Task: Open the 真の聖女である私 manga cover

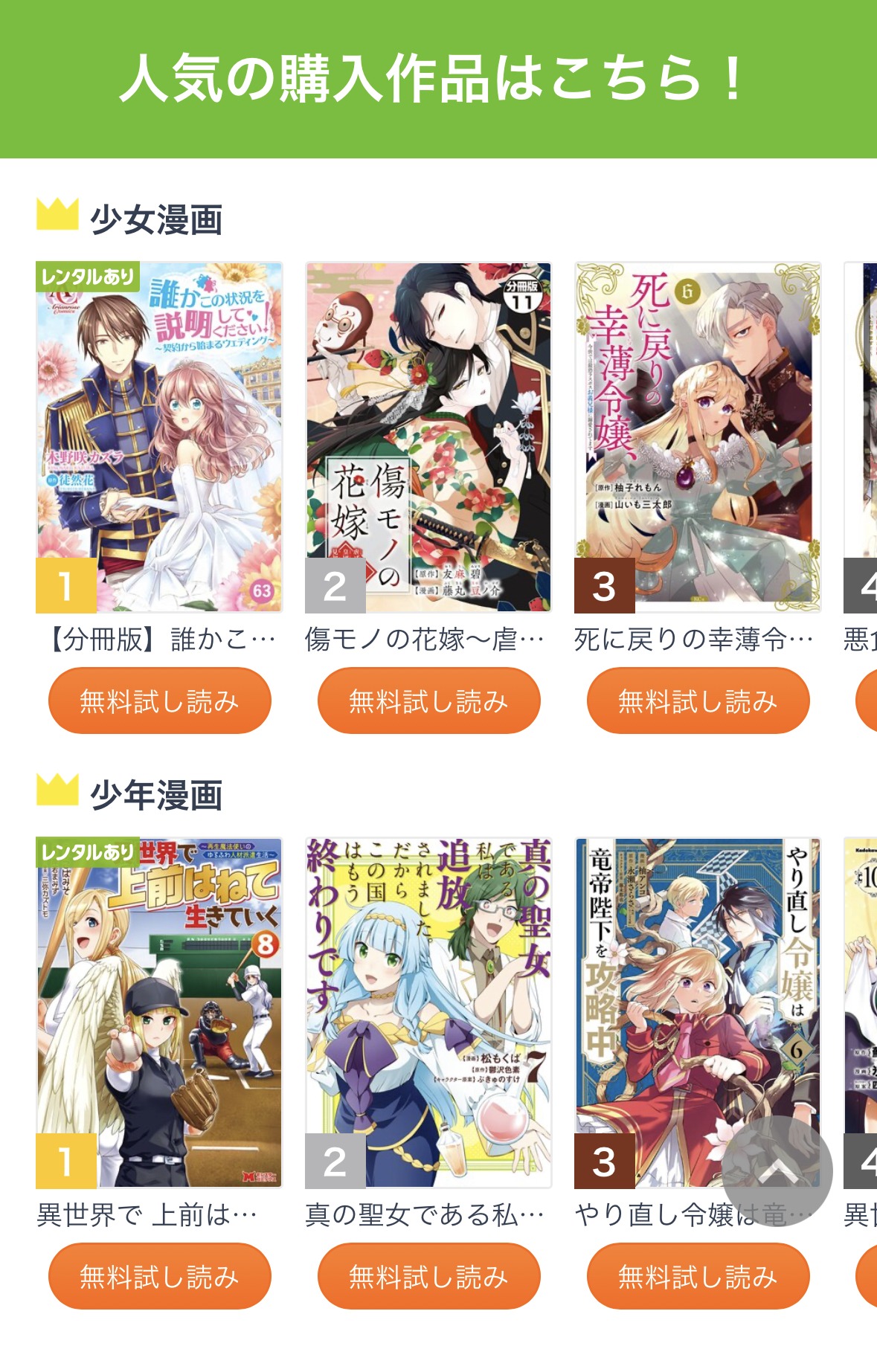Action: 428,1013
